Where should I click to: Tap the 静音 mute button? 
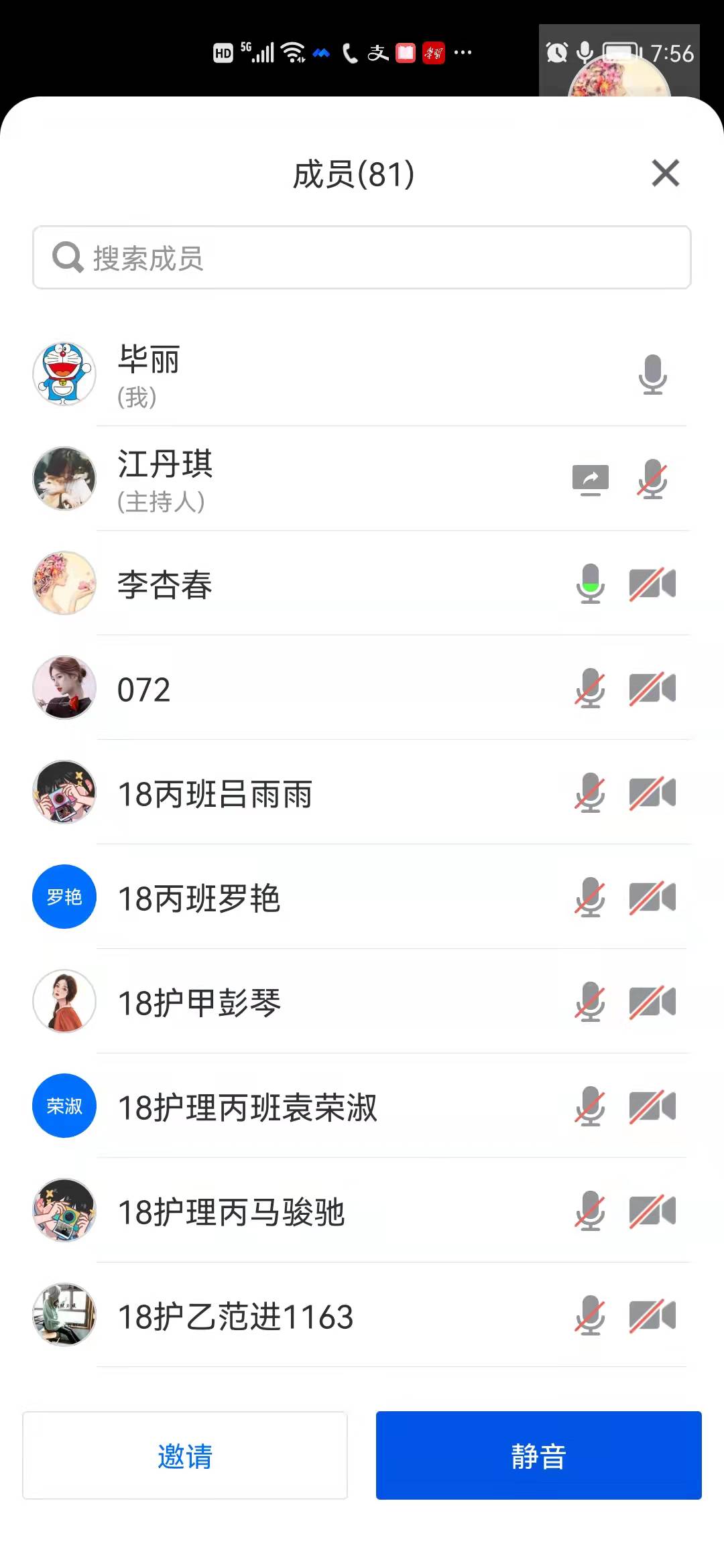pos(538,1455)
